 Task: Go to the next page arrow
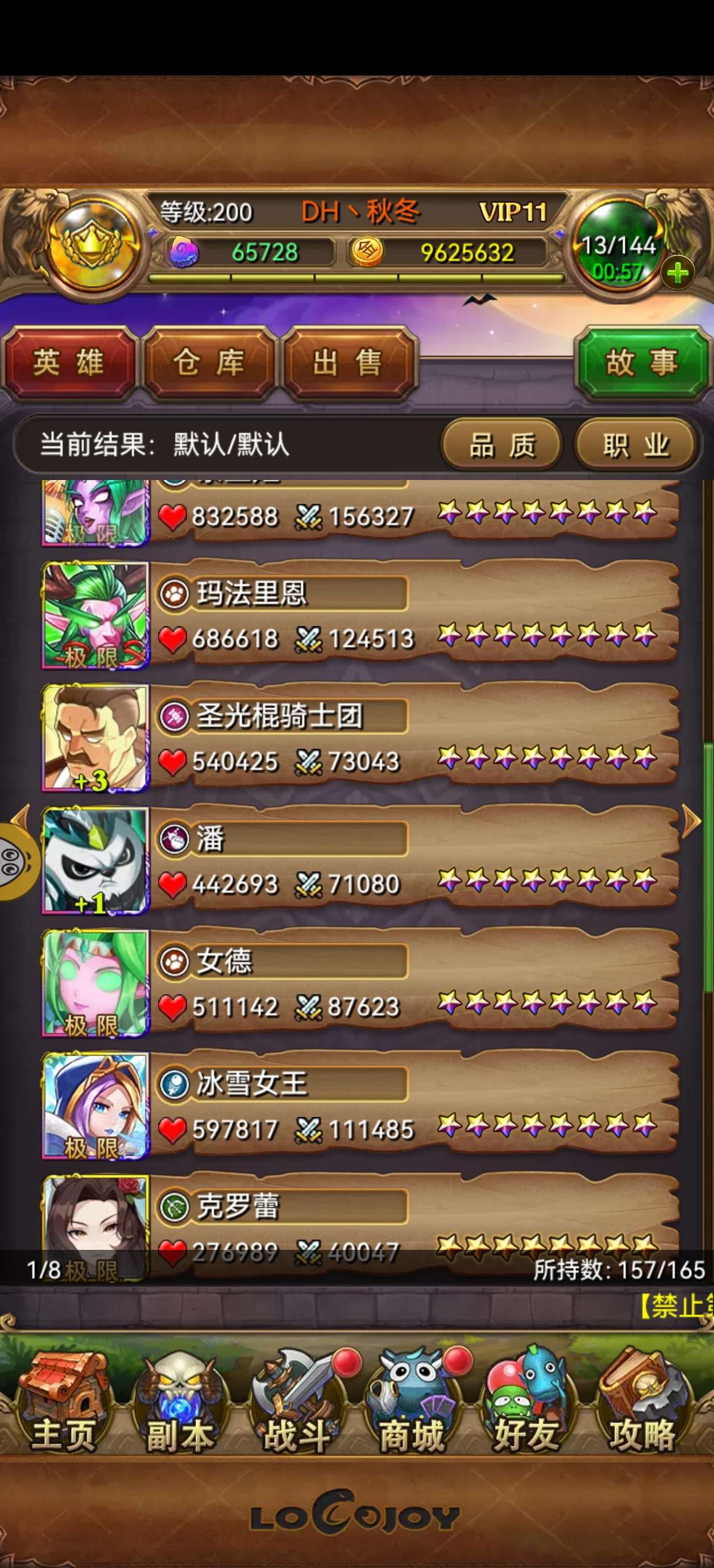point(691,821)
